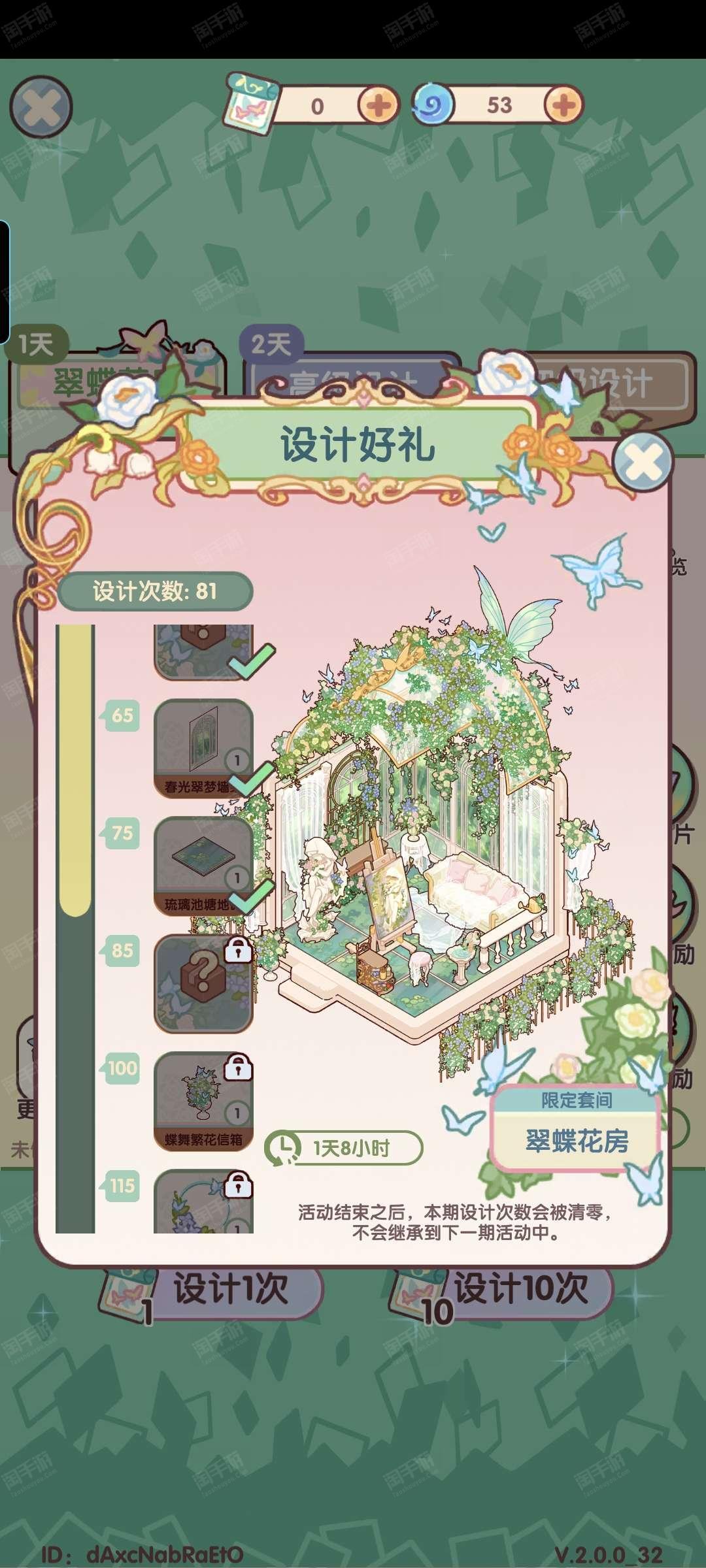View the locked mystery reward at 85
Screen dimensions: 706x1568
(x=203, y=983)
